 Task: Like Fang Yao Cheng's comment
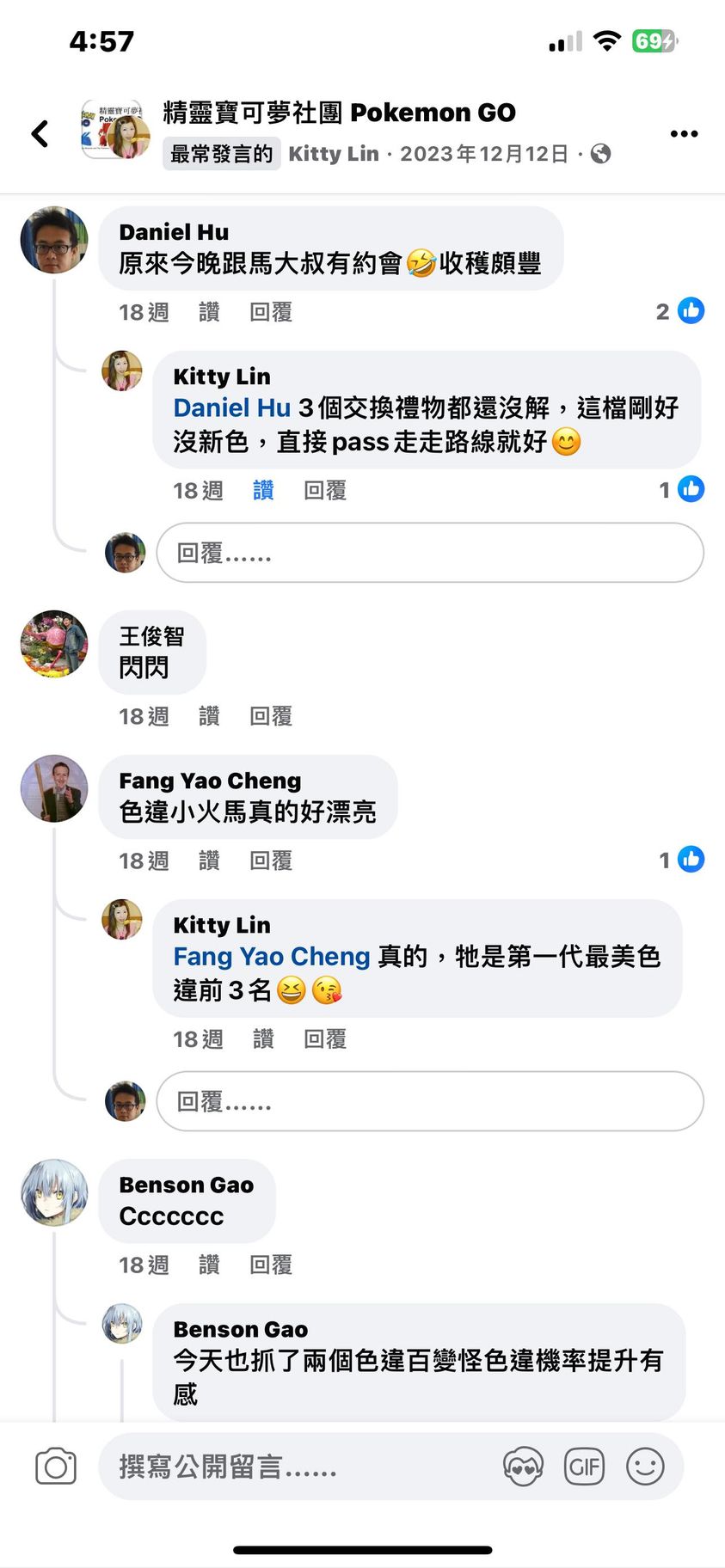click(x=209, y=861)
